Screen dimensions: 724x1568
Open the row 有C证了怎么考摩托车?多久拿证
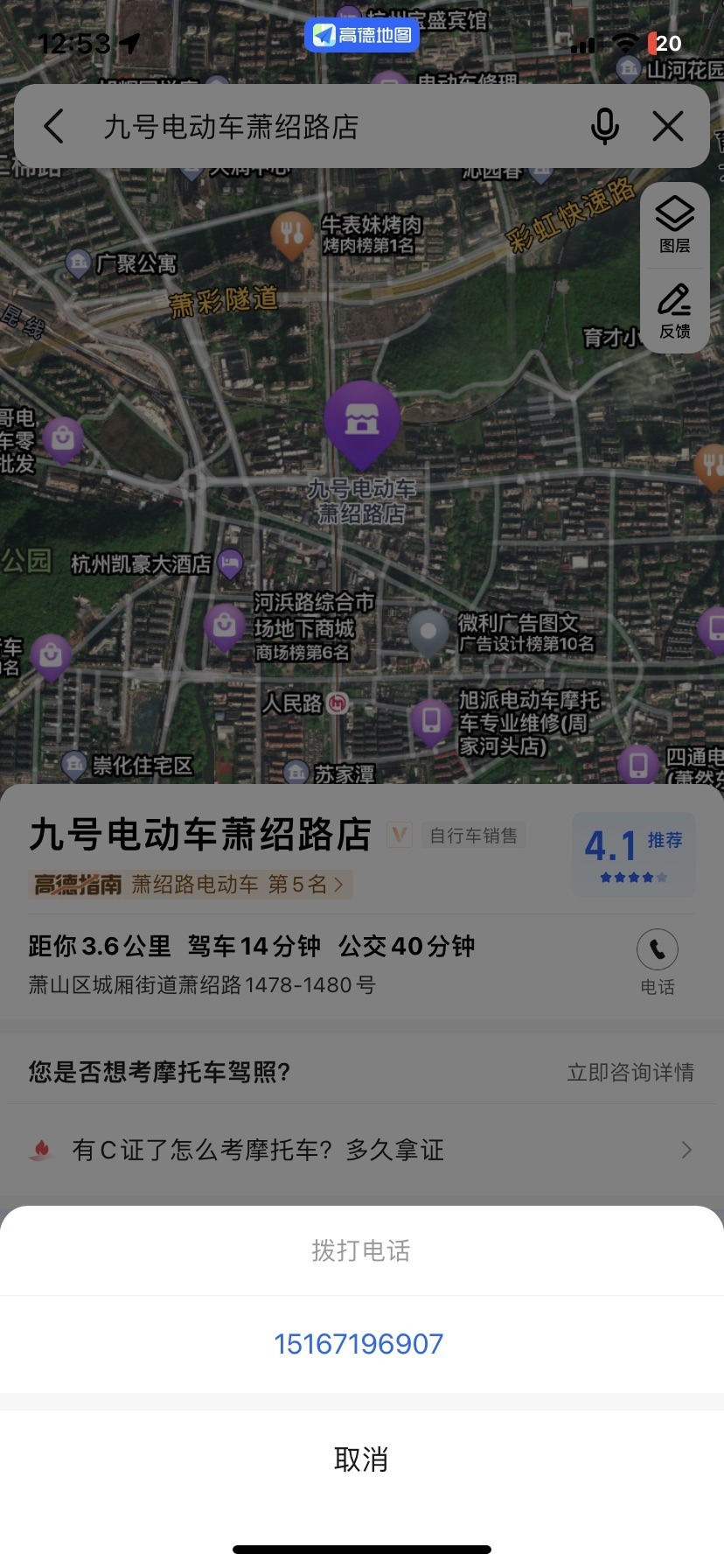click(x=362, y=1150)
